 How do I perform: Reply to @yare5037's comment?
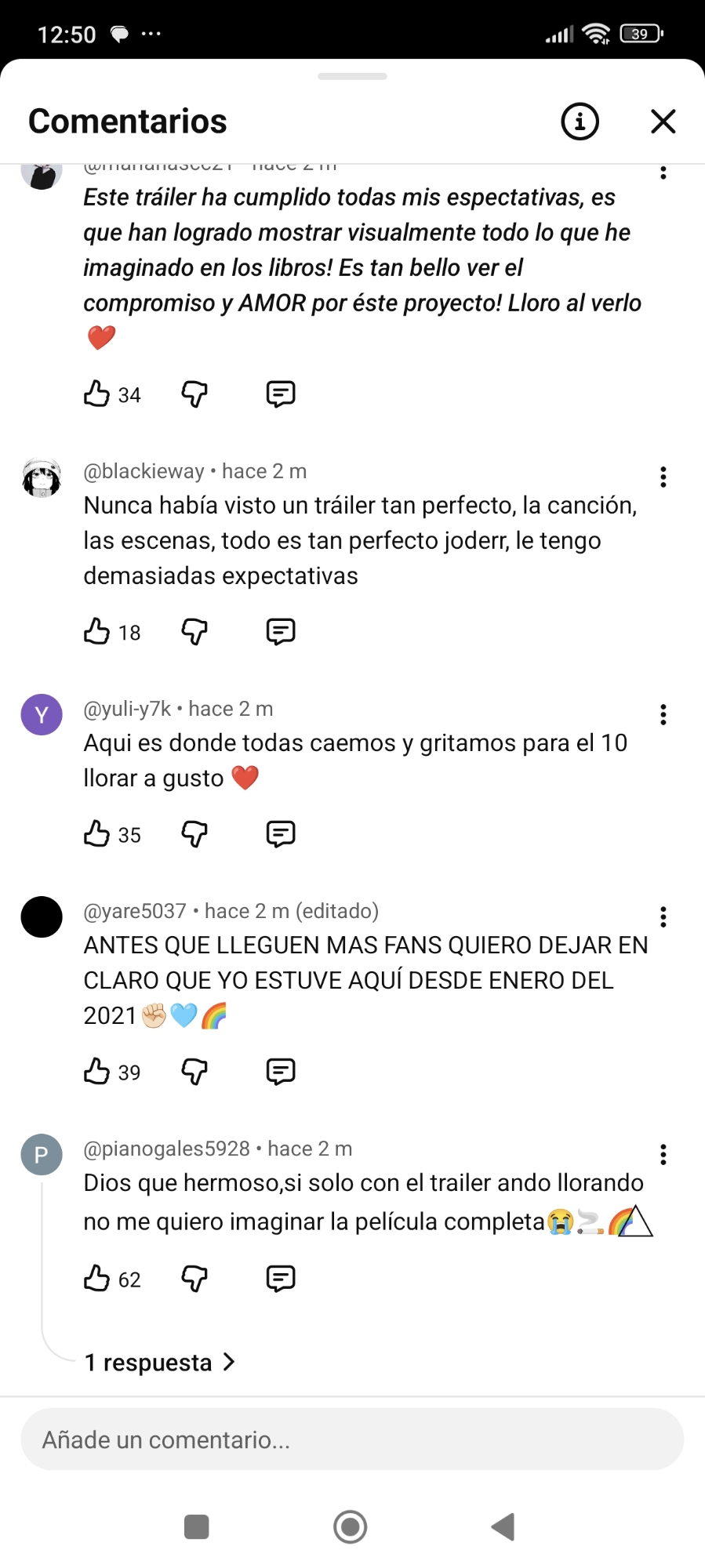pos(280,1071)
